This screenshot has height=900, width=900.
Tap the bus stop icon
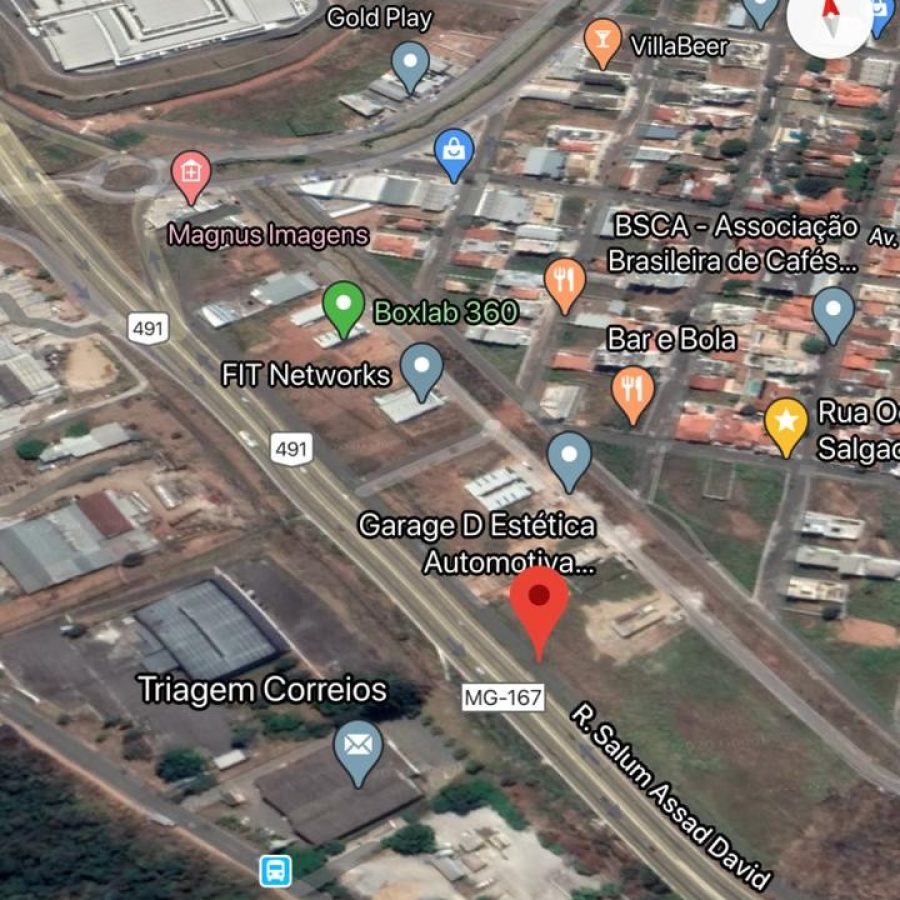coord(276,870)
